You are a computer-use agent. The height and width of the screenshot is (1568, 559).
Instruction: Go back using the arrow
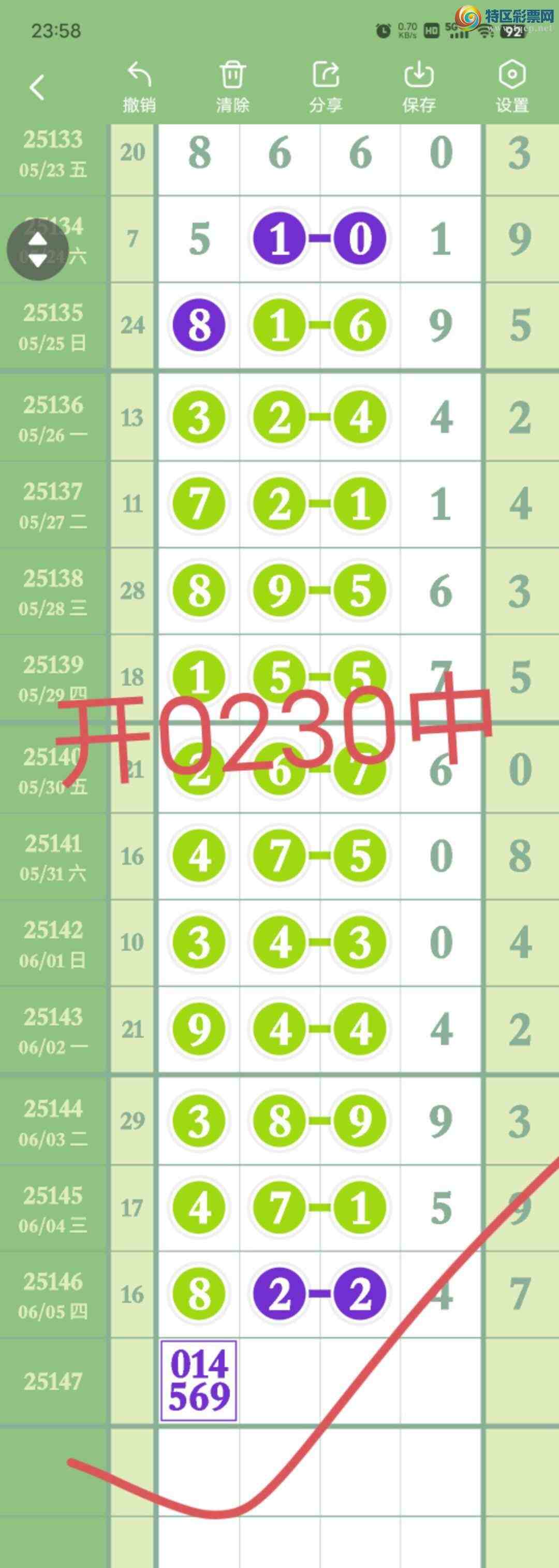click(37, 88)
